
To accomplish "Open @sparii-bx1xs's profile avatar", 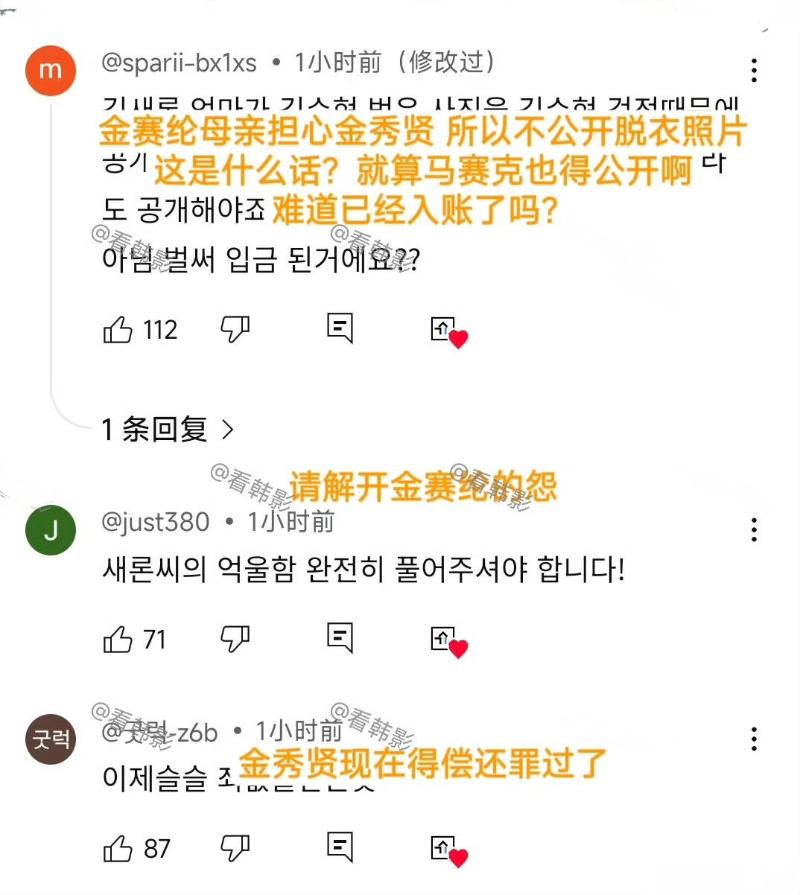I will [x=52, y=70].
